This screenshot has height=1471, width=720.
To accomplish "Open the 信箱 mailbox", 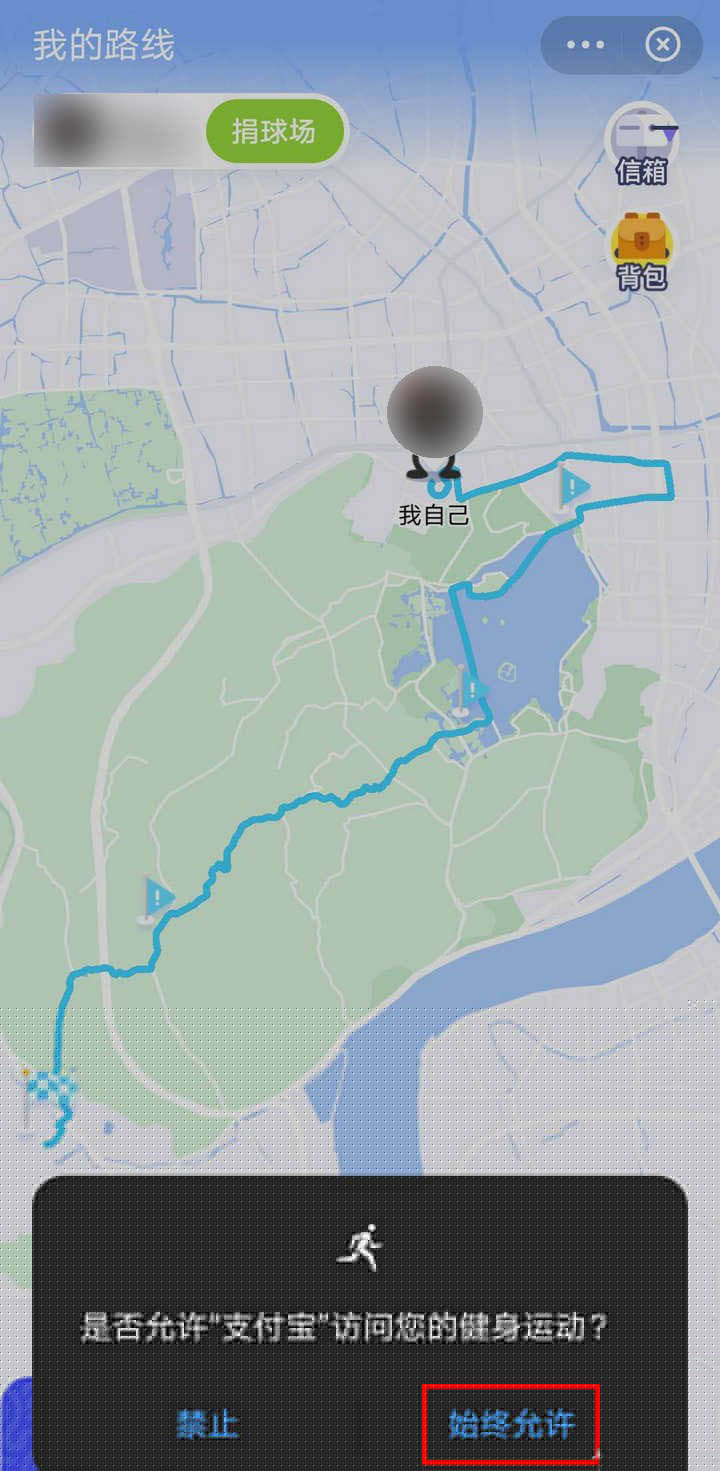I will pyautogui.click(x=642, y=143).
